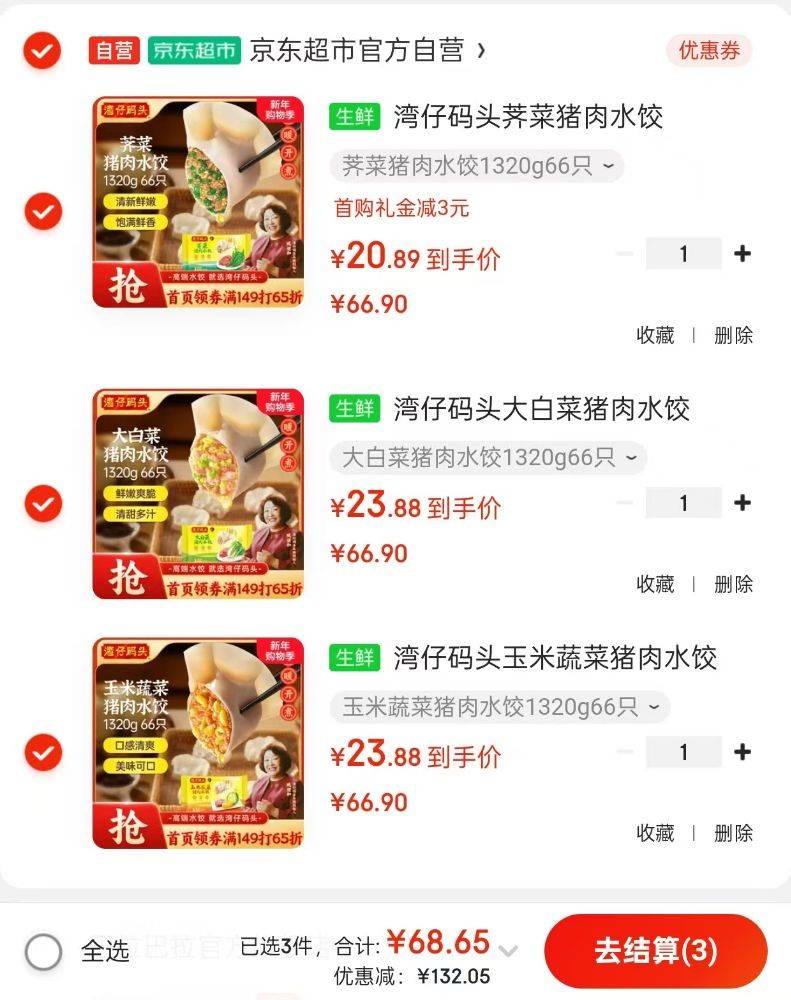Open the 优惠券 coupon button
The image size is (791, 1000).
click(709, 51)
